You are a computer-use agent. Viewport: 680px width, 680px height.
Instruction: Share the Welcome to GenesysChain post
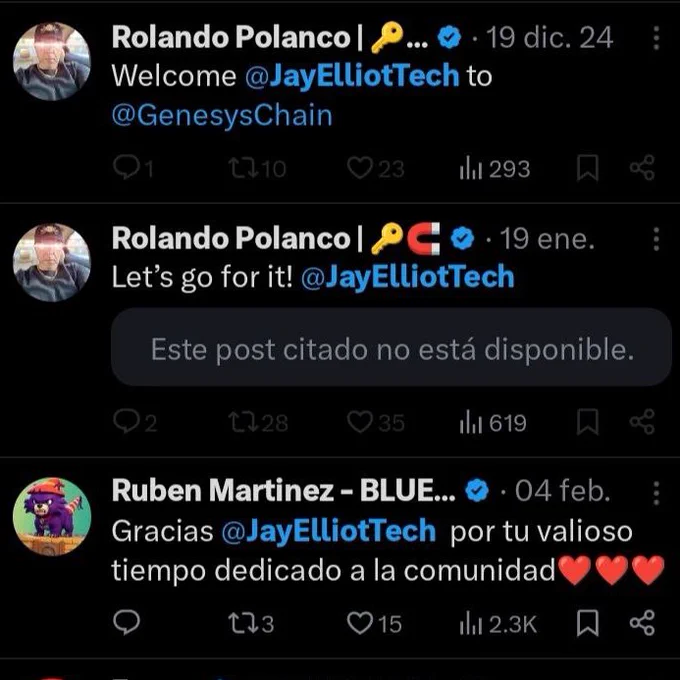click(642, 167)
